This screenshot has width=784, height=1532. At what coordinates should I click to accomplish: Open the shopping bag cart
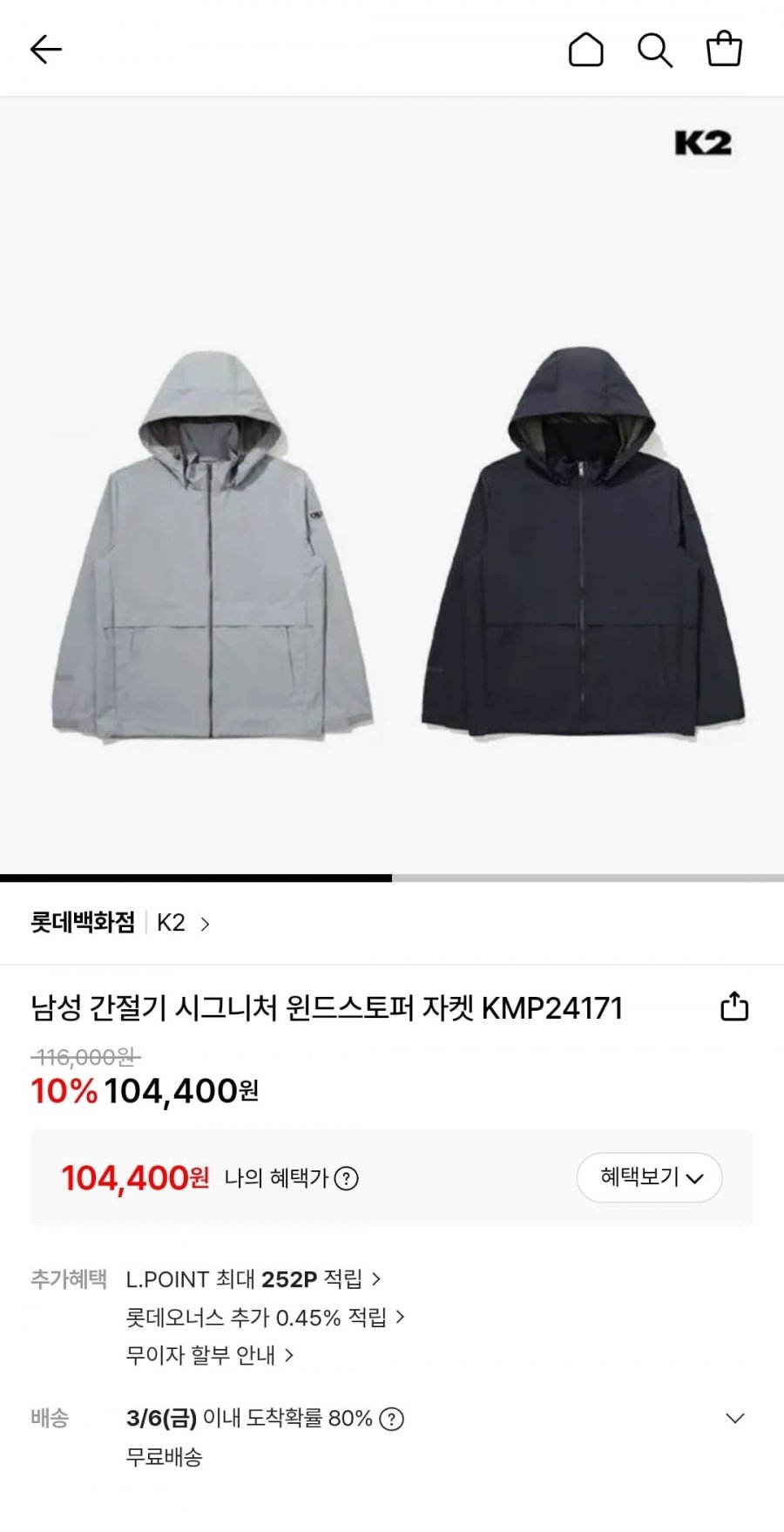[x=724, y=49]
